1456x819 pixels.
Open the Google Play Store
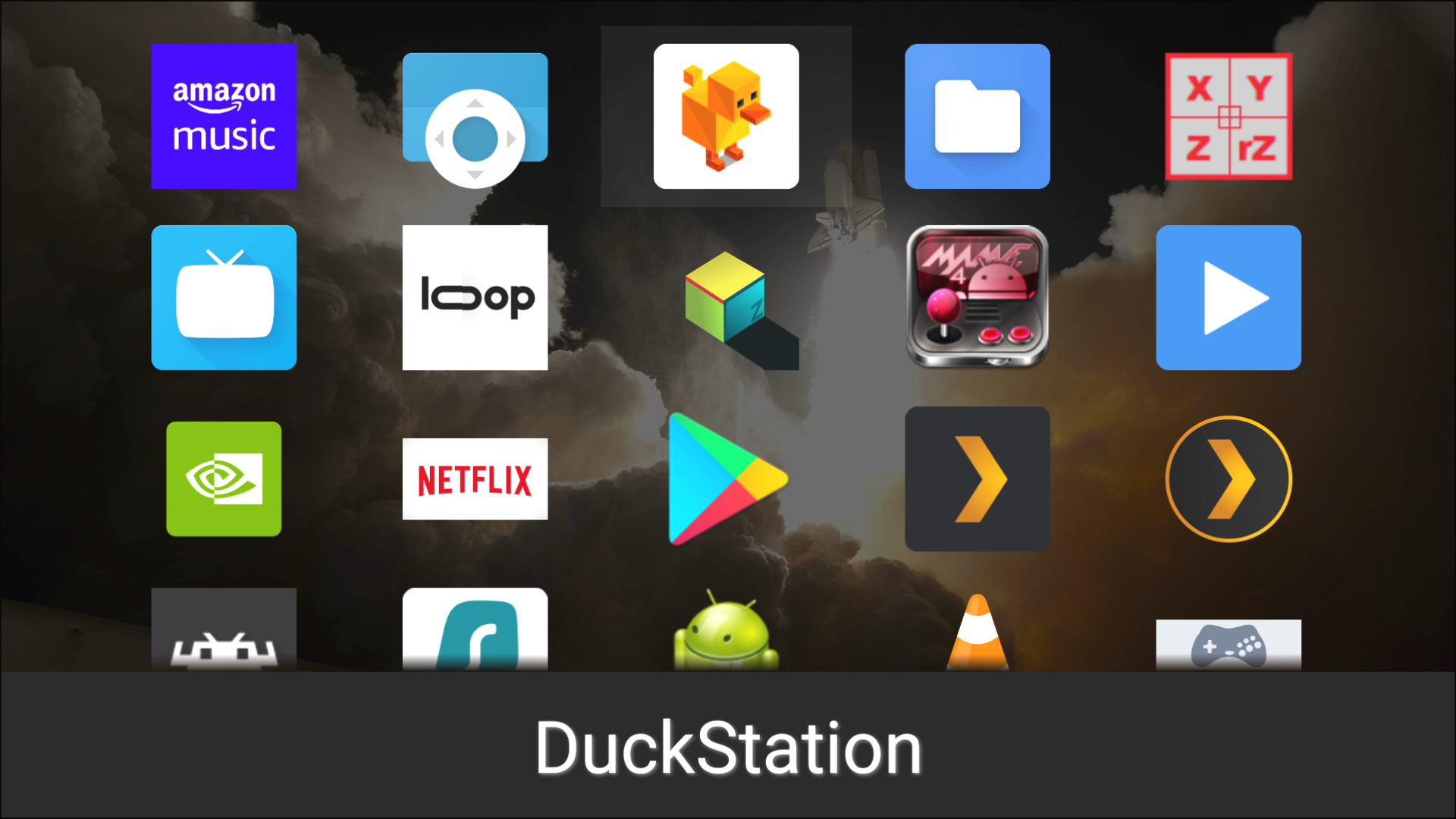(726, 479)
